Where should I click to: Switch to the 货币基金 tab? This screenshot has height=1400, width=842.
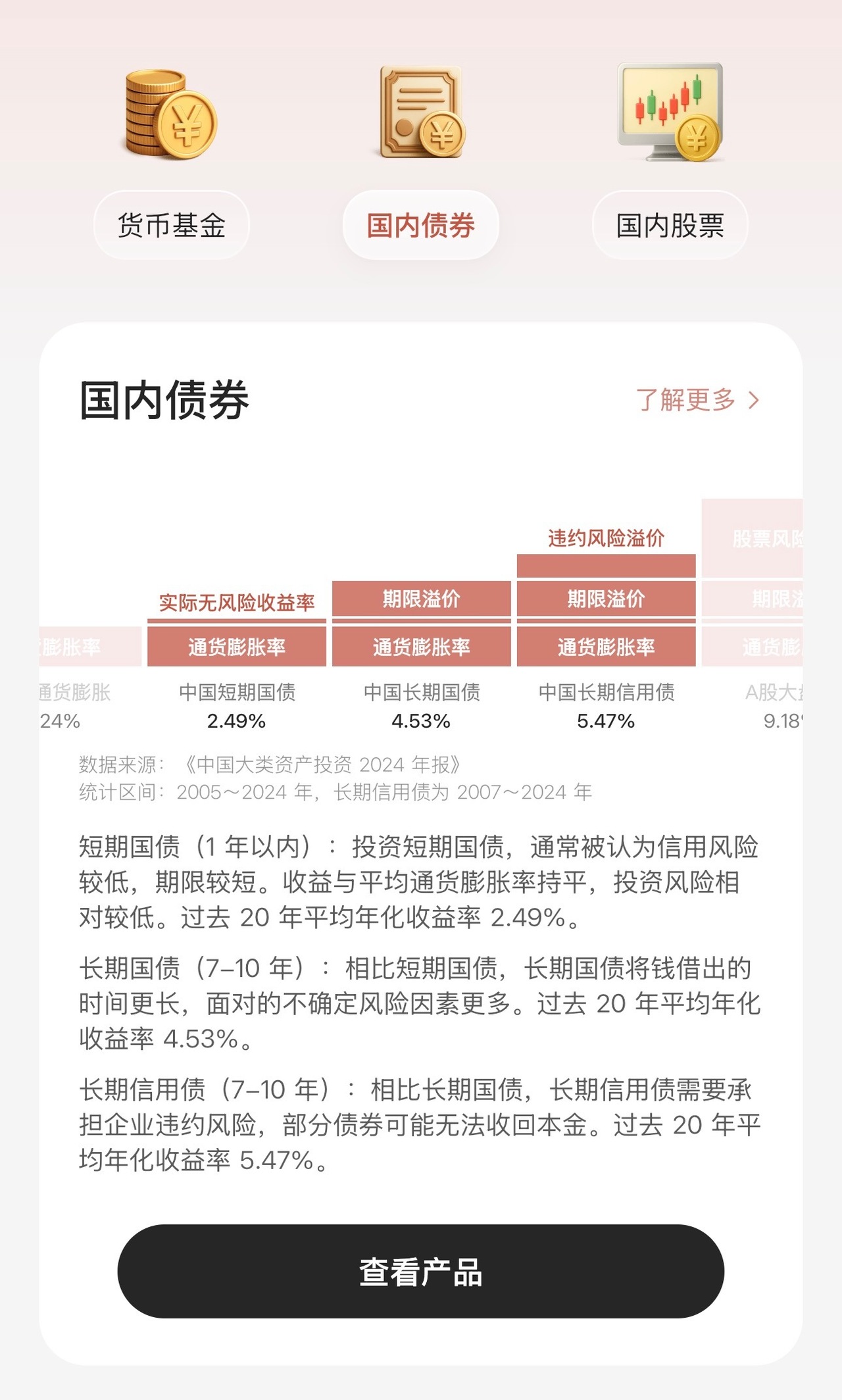pyautogui.click(x=172, y=226)
